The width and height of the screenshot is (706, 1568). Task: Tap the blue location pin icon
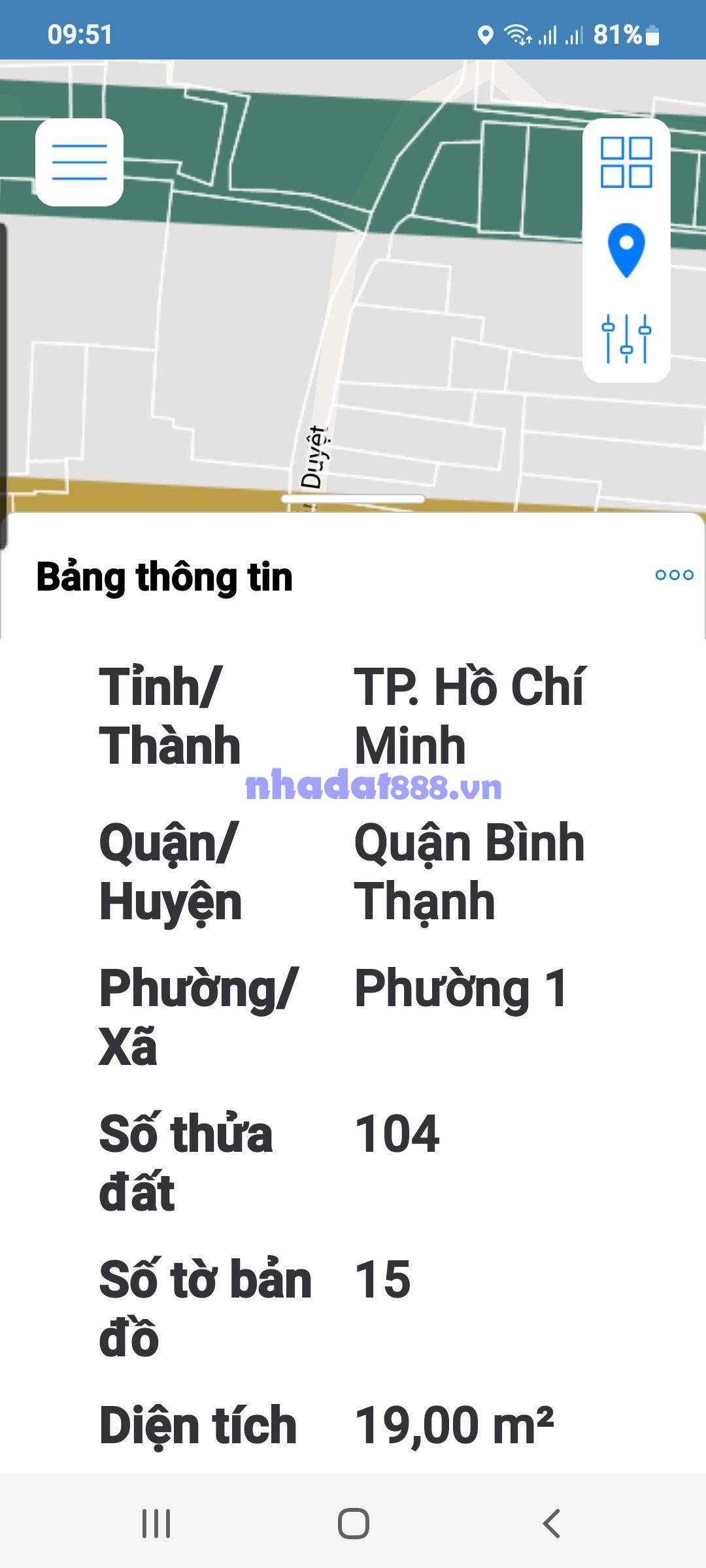pos(626,250)
